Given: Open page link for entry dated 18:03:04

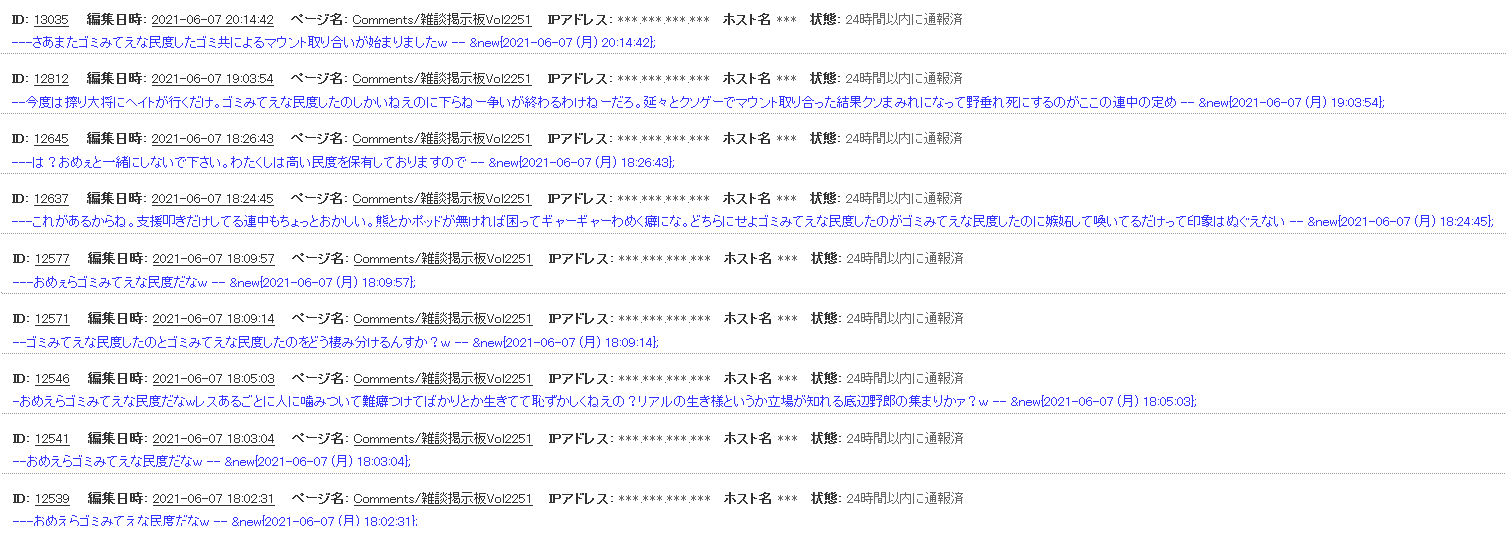Looking at the screenshot, I should click(442, 439).
